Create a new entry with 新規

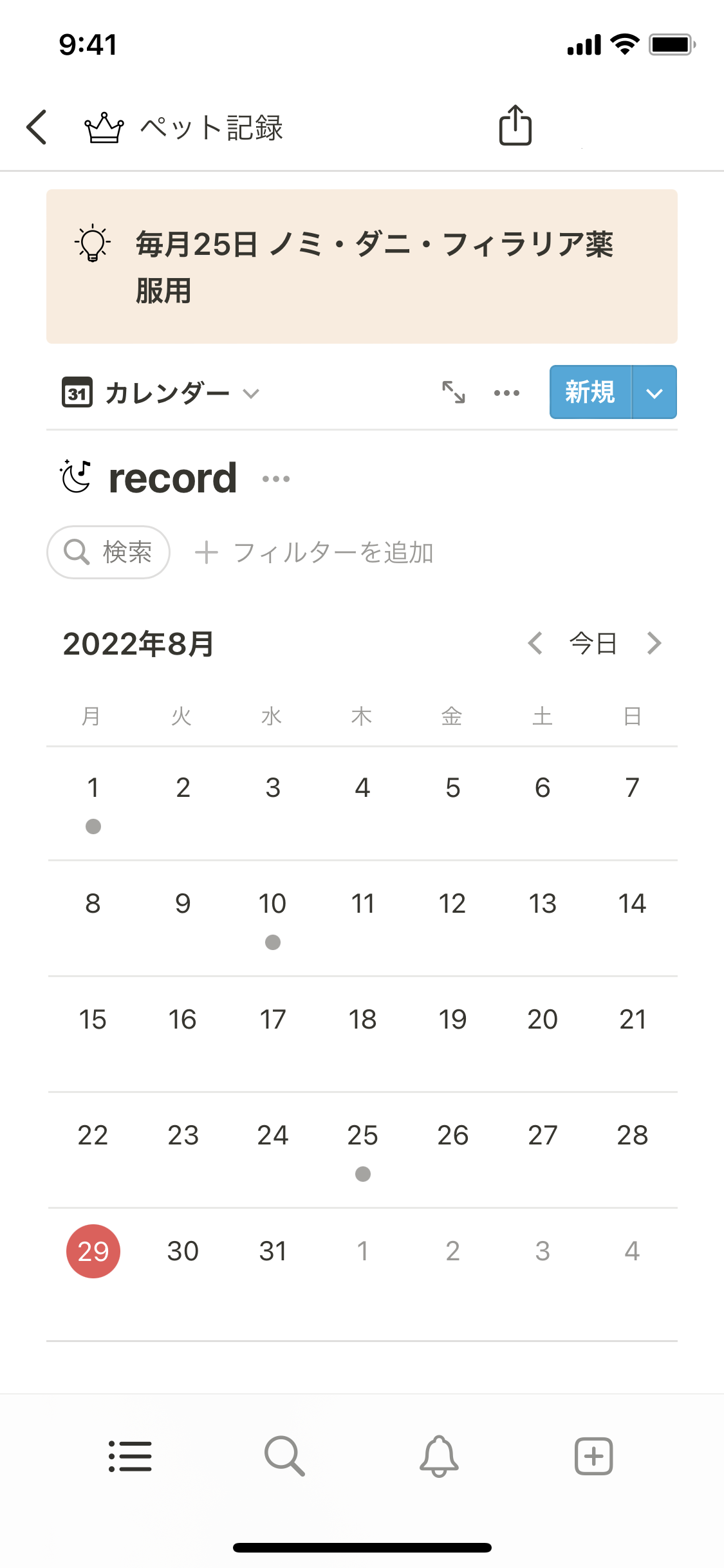tap(590, 392)
